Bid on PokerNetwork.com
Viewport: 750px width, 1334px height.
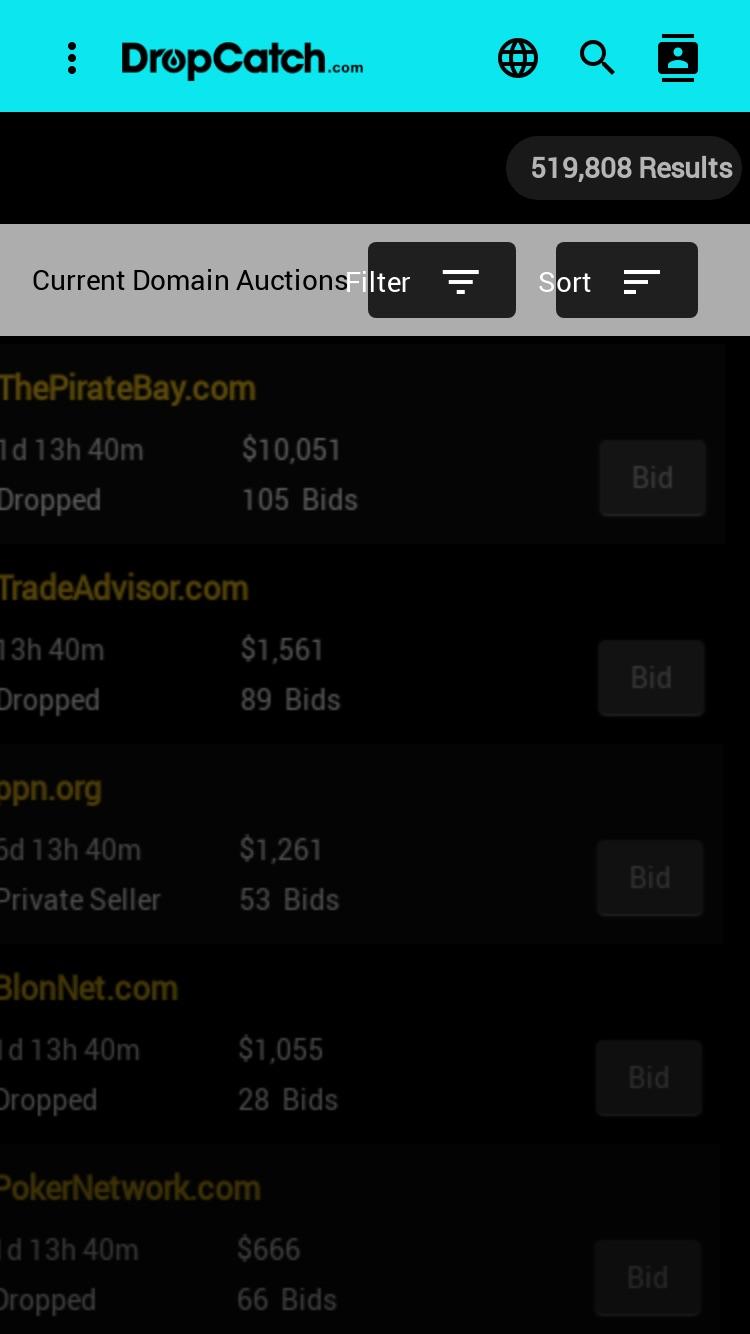(x=648, y=1278)
